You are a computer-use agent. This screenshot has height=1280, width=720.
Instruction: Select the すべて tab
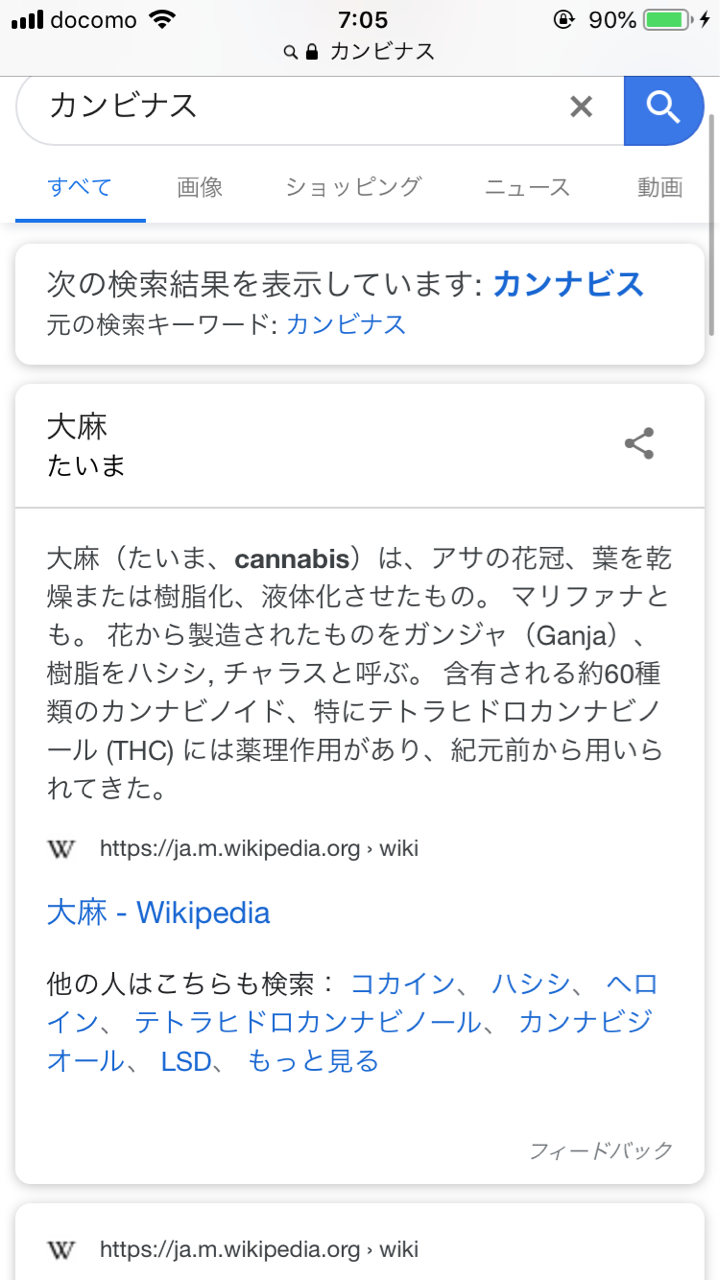click(x=80, y=187)
